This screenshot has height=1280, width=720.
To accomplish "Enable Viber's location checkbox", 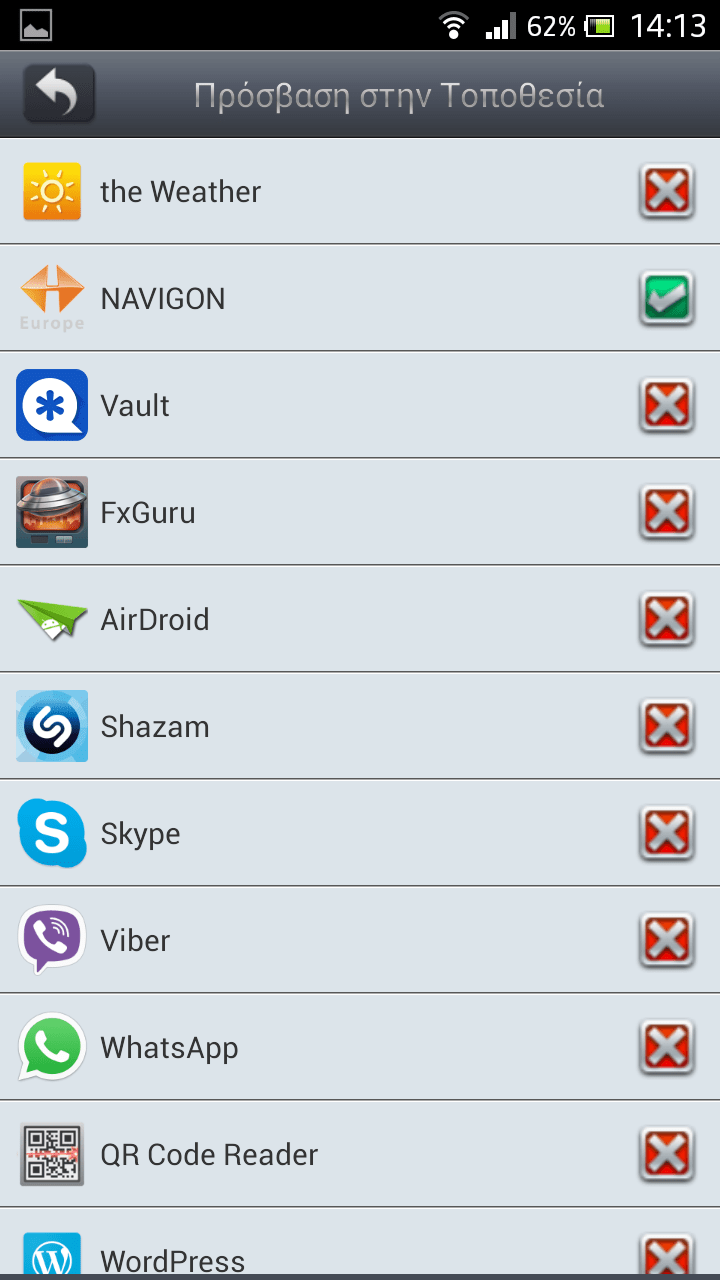I will pos(667,940).
